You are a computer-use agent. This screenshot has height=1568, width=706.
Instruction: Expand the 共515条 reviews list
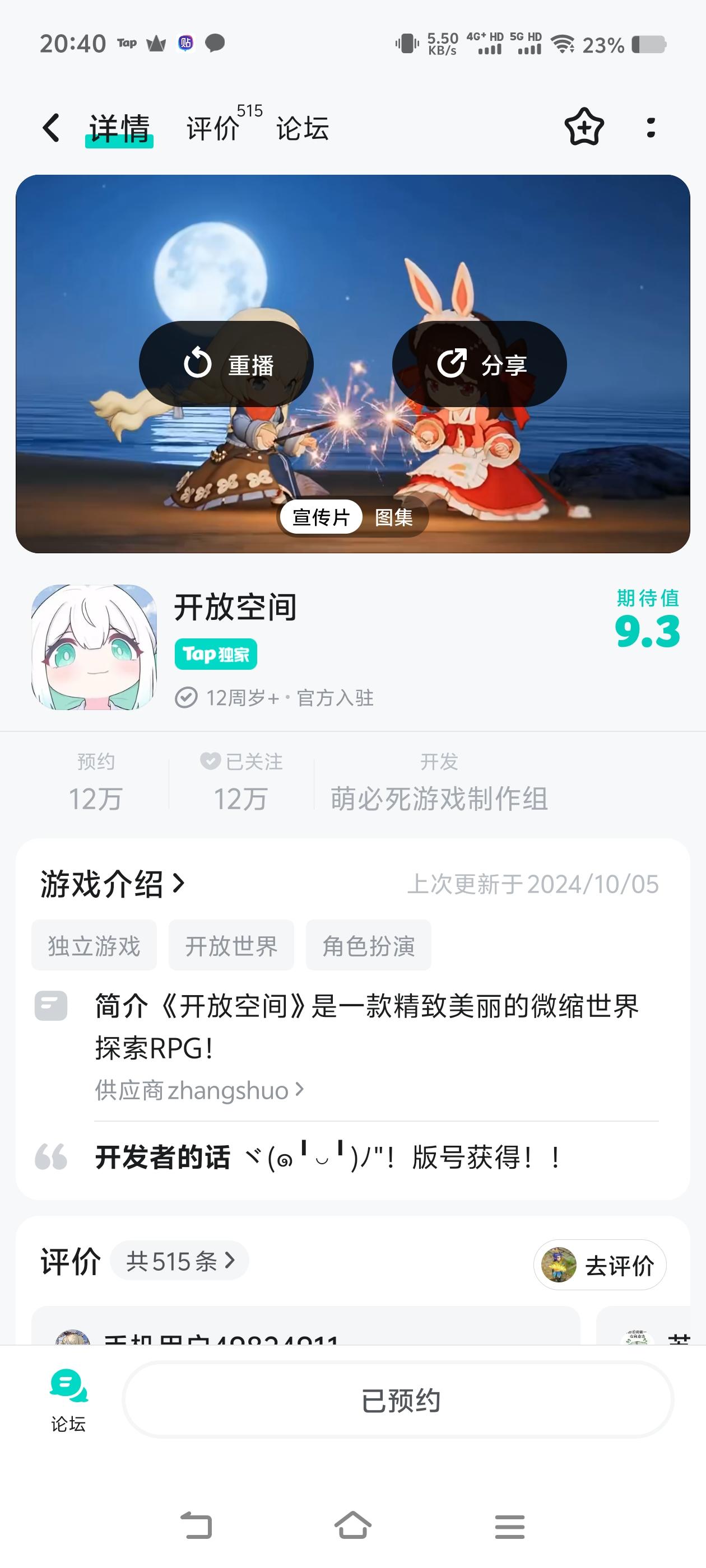pos(180,1262)
